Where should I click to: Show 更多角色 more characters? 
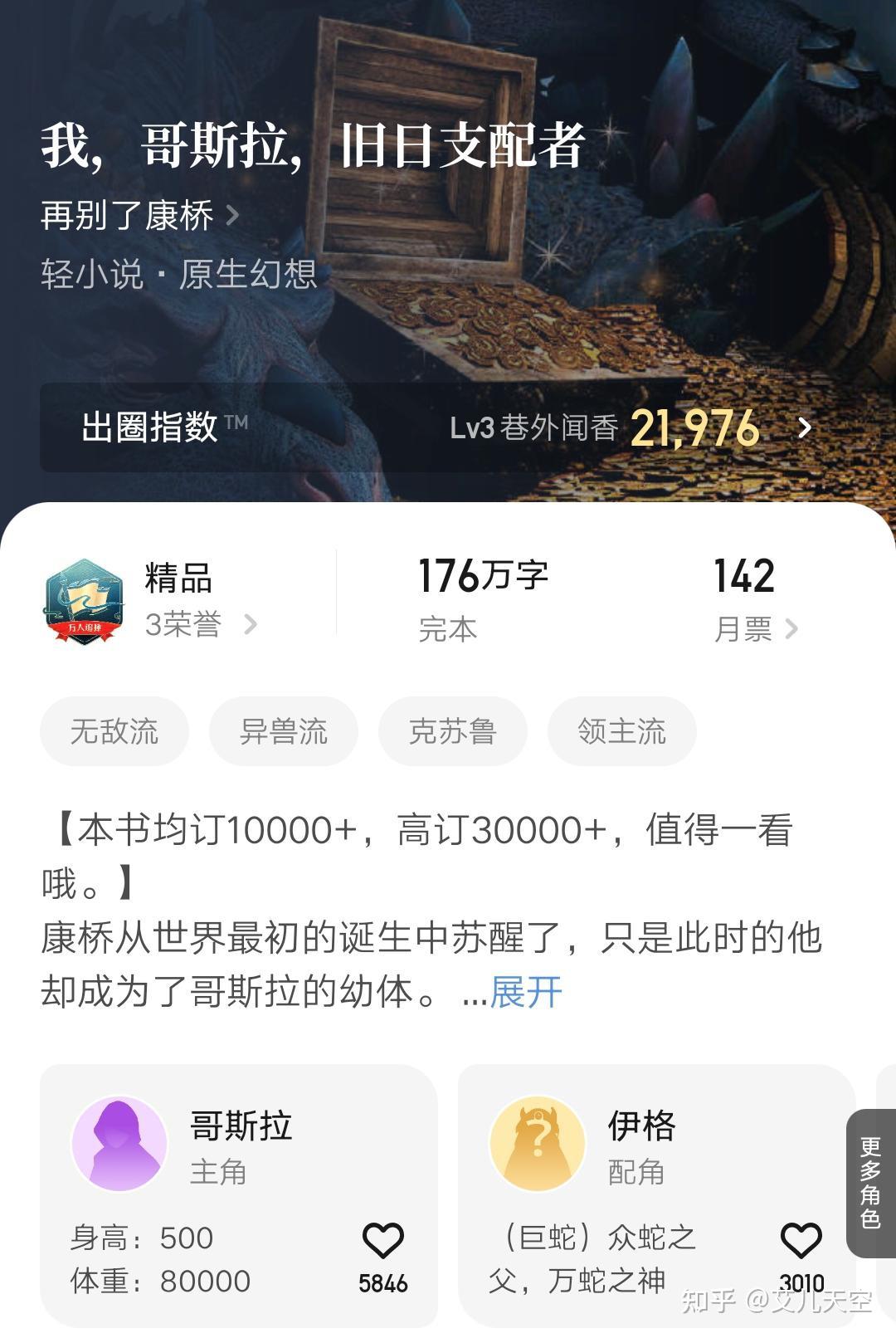tap(871, 1183)
